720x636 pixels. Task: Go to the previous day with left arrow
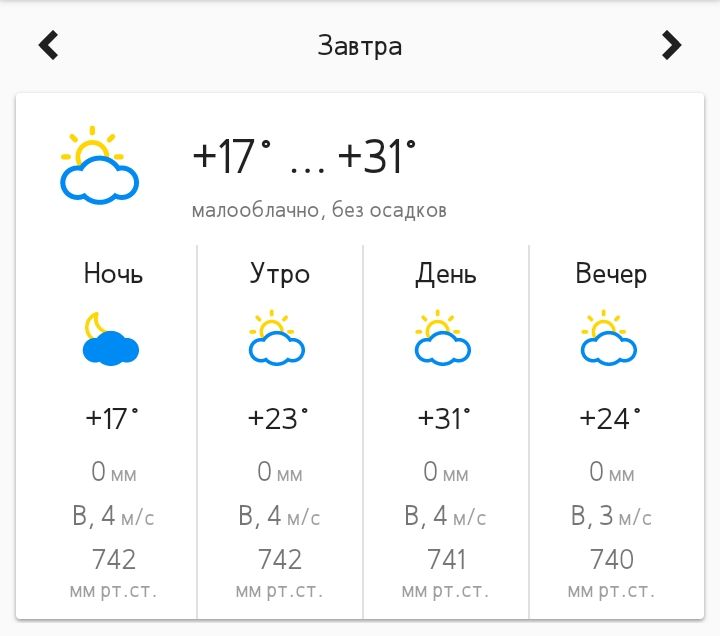pos(48,45)
